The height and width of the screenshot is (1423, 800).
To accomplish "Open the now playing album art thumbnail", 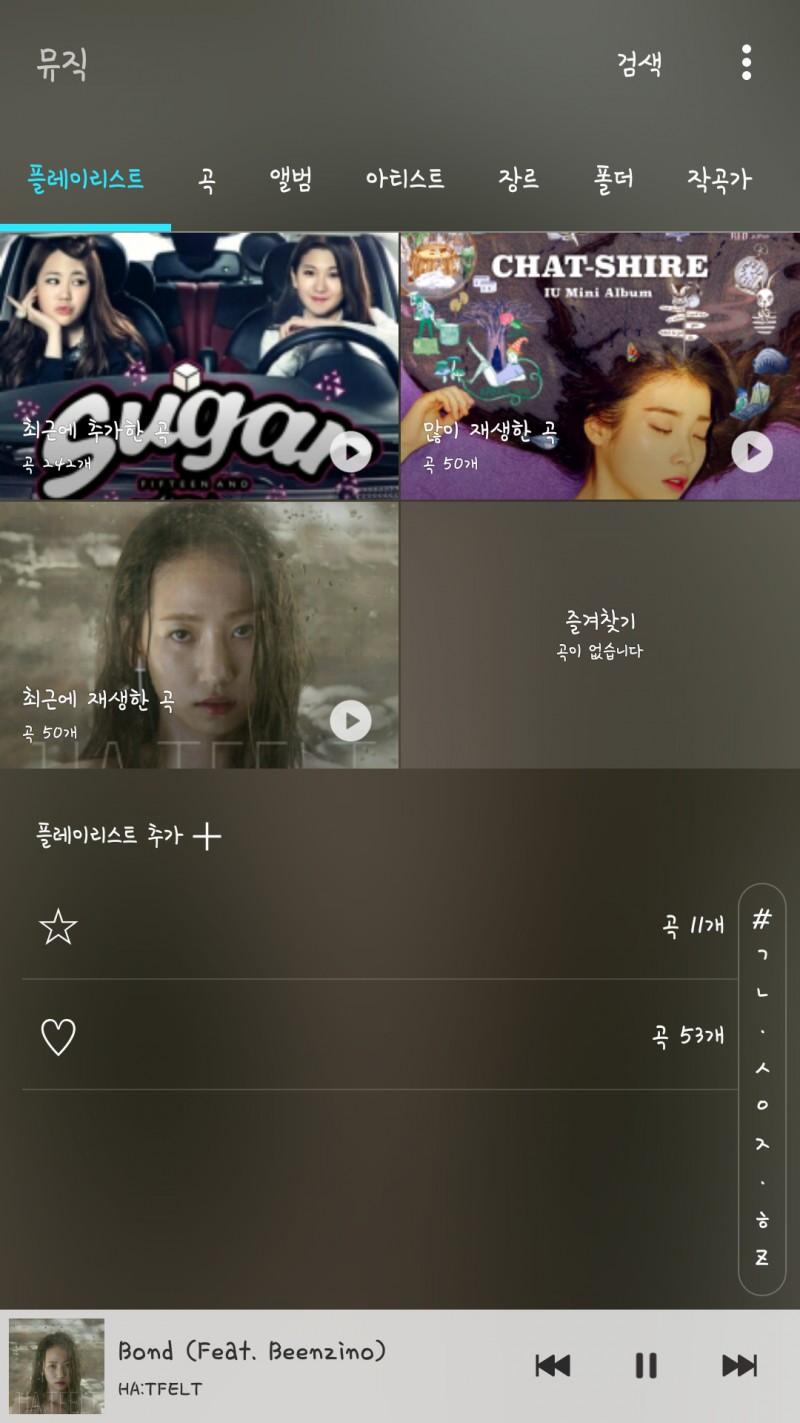I will [x=56, y=1366].
